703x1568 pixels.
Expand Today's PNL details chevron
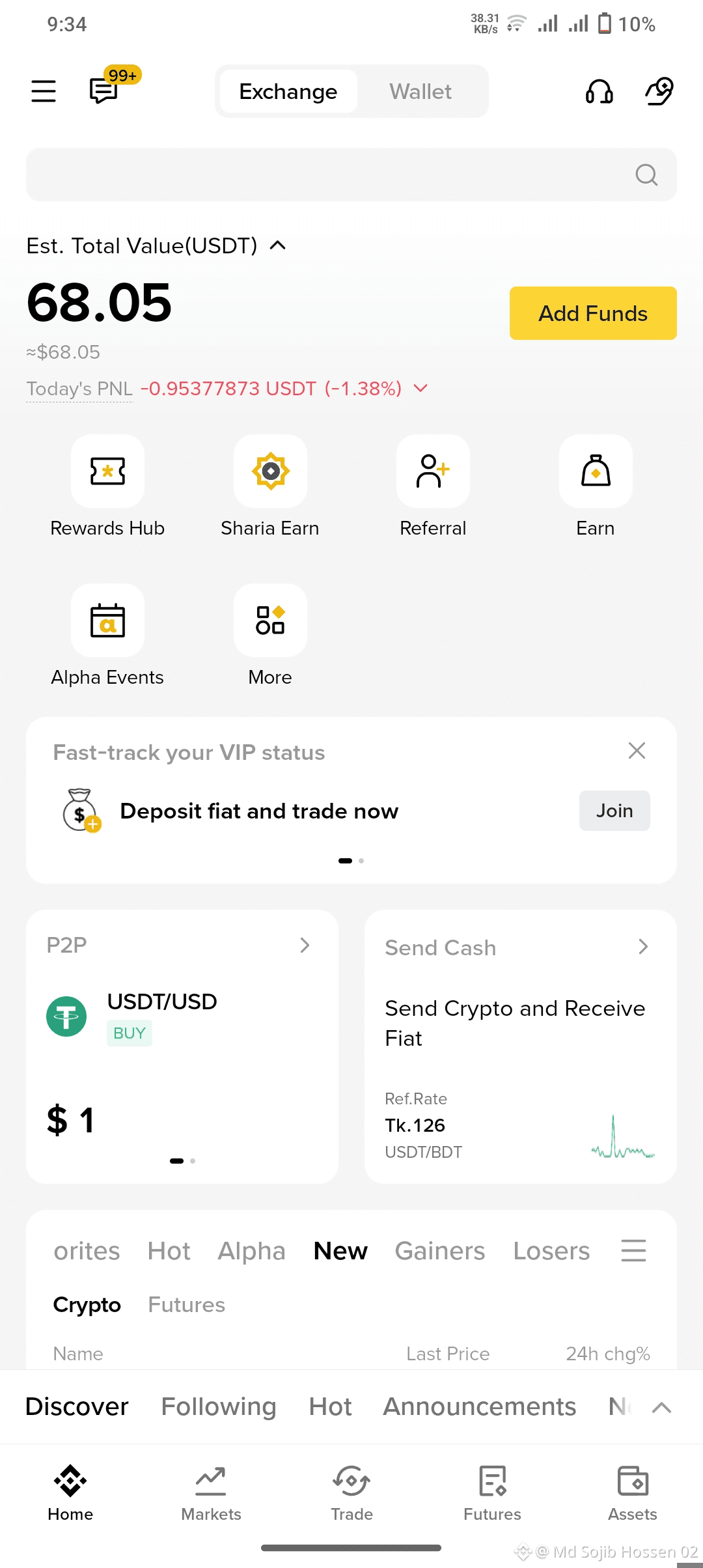point(420,388)
